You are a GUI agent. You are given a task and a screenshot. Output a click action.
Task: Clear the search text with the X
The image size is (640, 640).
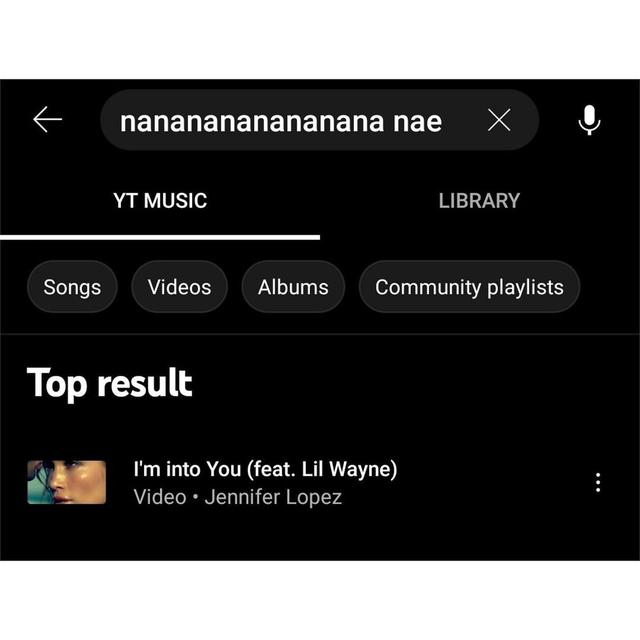(x=498, y=121)
